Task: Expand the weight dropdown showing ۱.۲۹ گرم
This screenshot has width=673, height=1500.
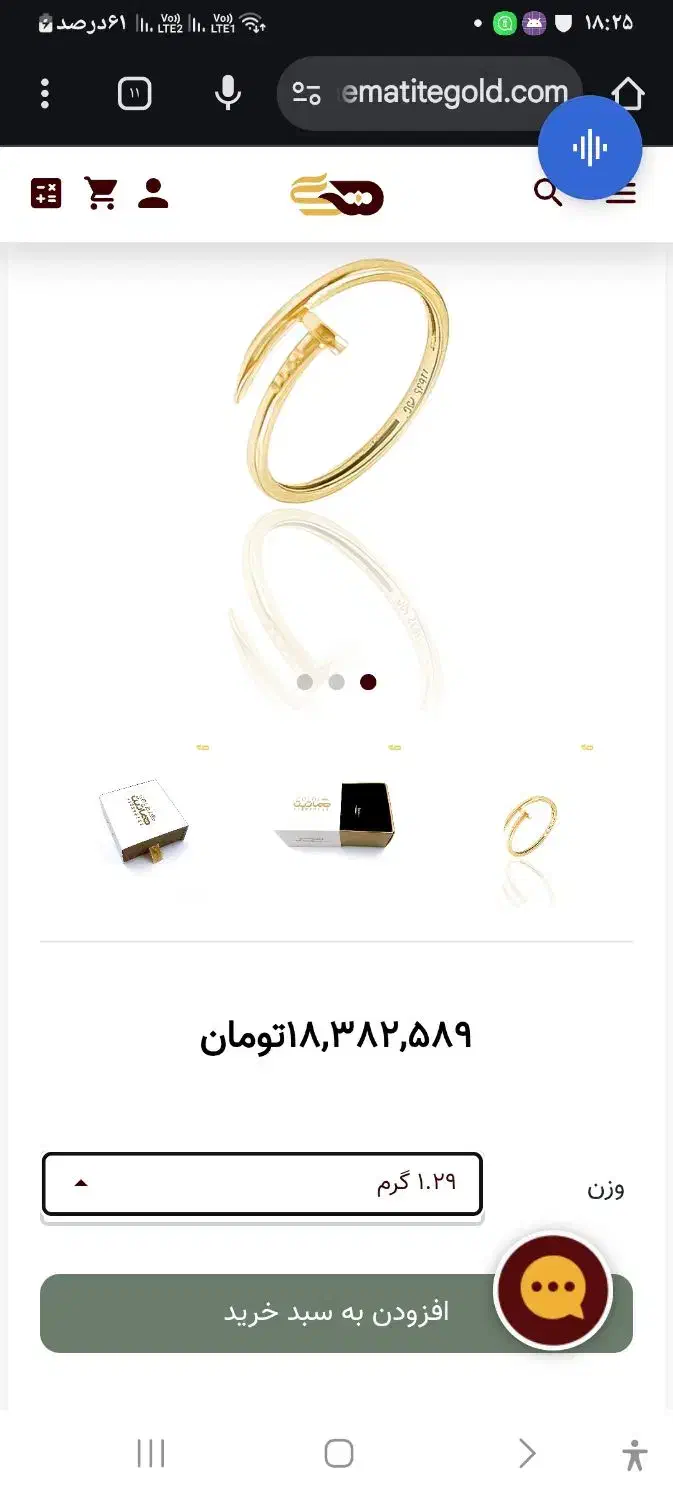Action: (263, 1184)
